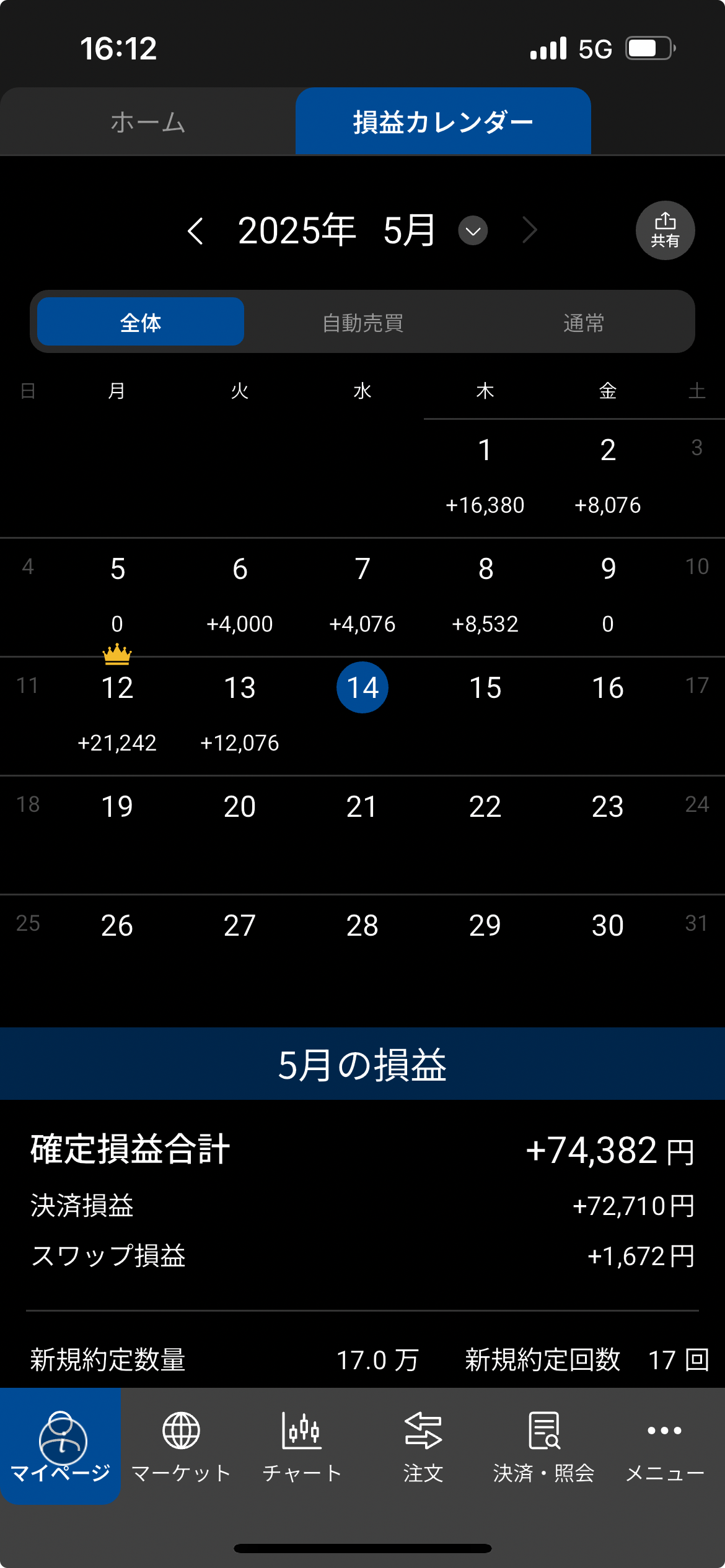The image size is (725, 1568).
Task: Go to the previous month
Action: click(196, 231)
